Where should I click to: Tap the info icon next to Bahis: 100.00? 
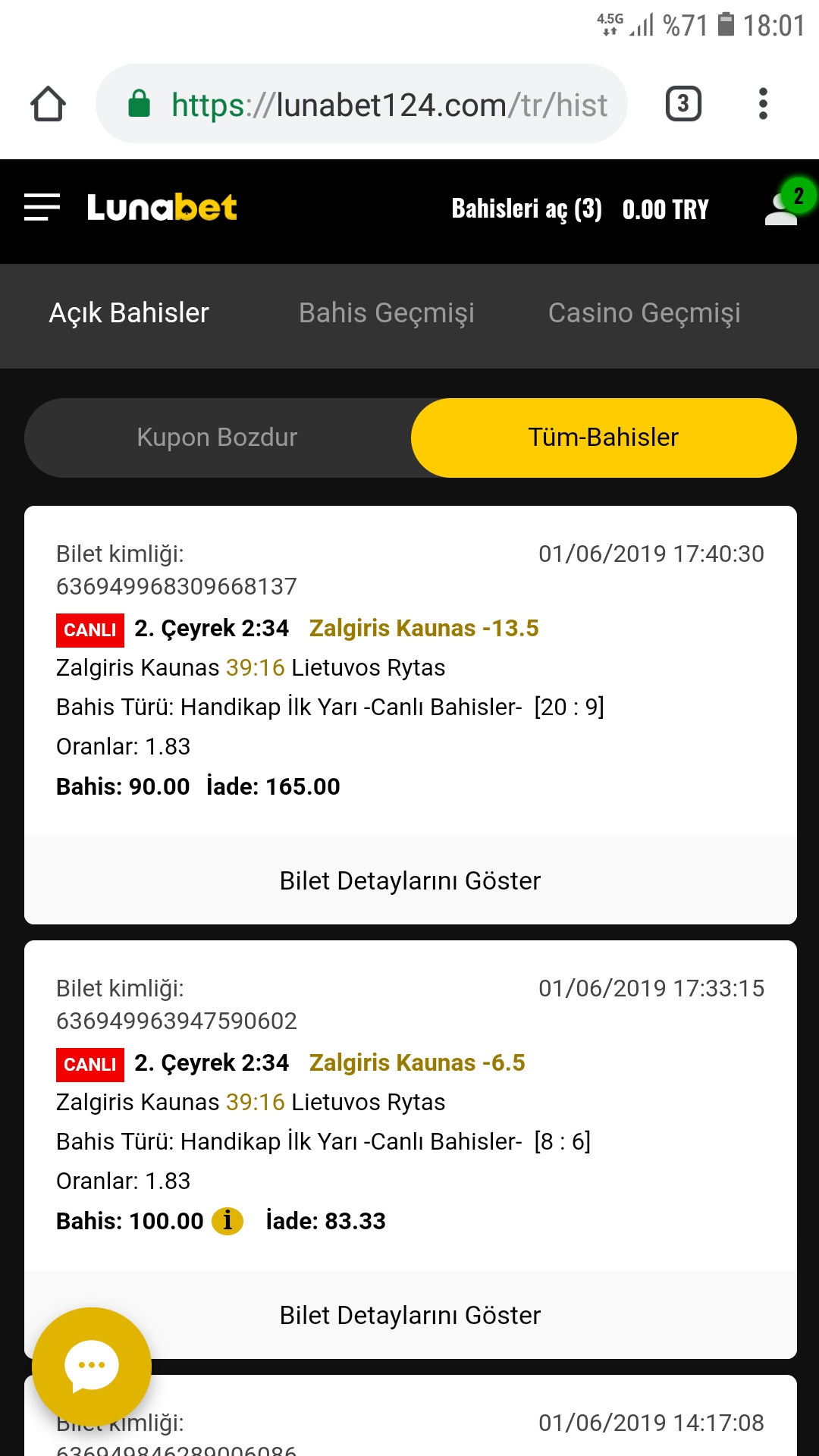pos(227,1221)
